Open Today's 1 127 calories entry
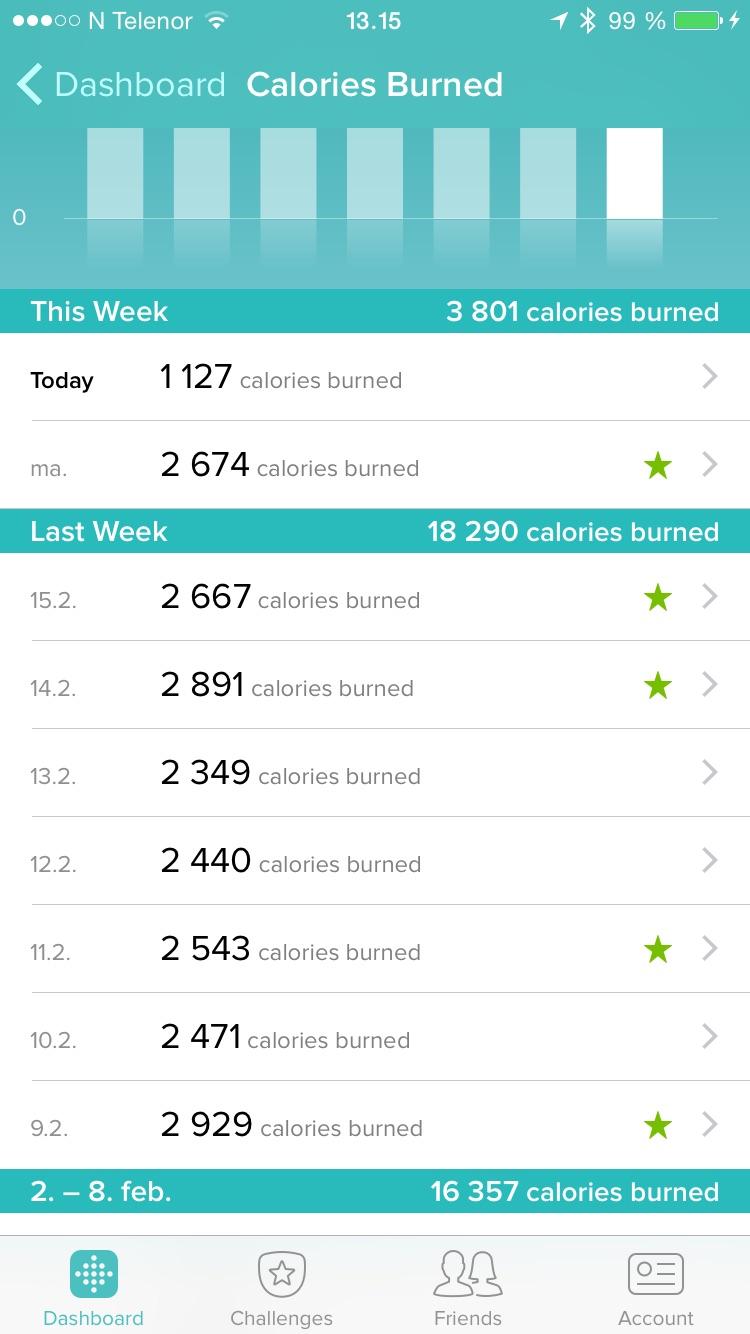The height and width of the screenshot is (1334, 750). pyautogui.click(x=375, y=377)
